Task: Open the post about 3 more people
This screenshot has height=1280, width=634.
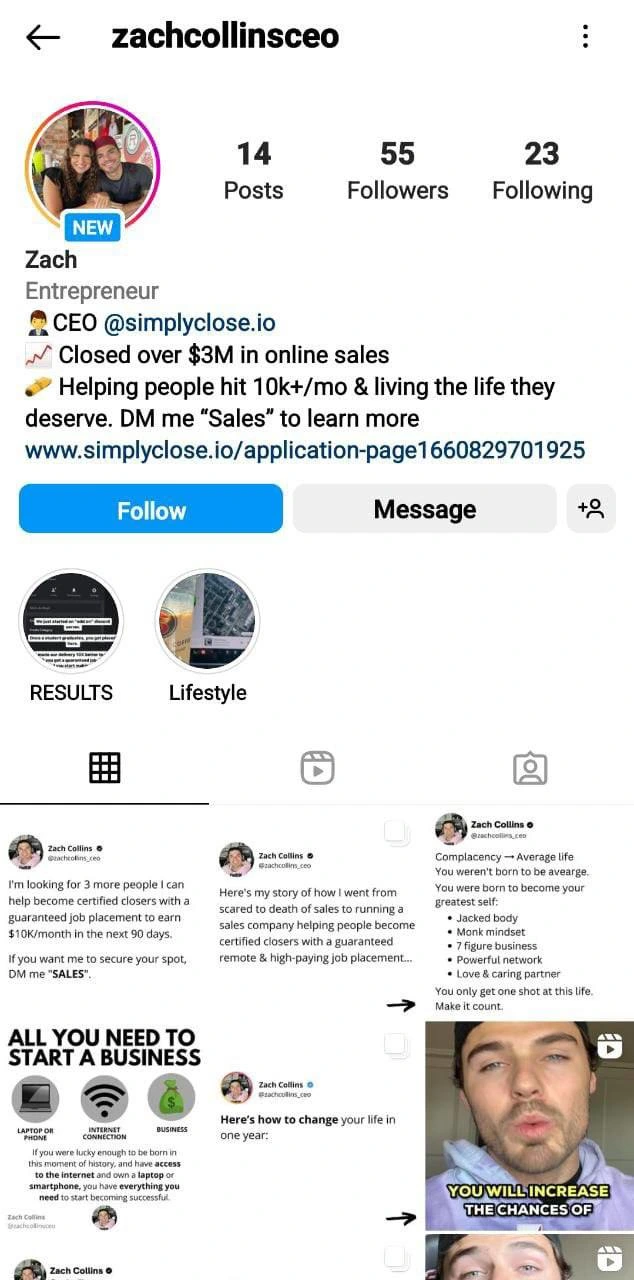Action: 104,910
